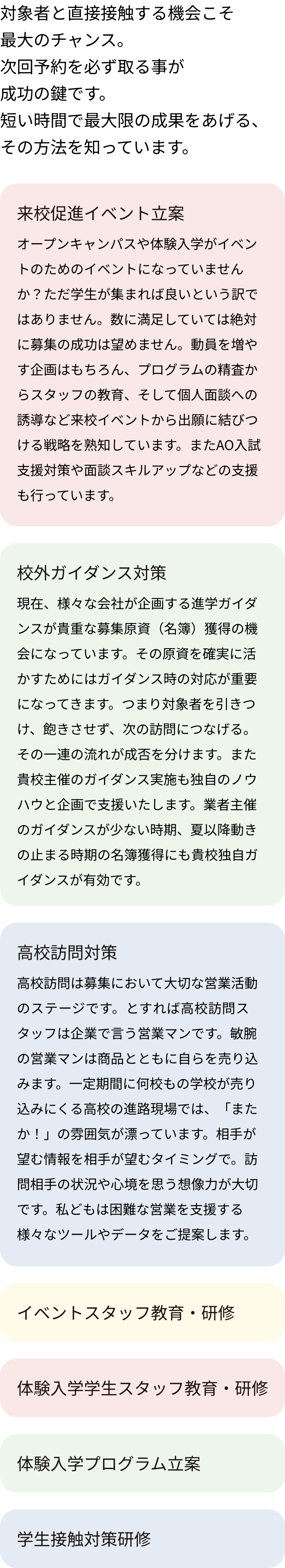This screenshot has height=1568, width=285.
Task: Collapse 校外ガイダンス対策 section
Action: (x=91, y=573)
